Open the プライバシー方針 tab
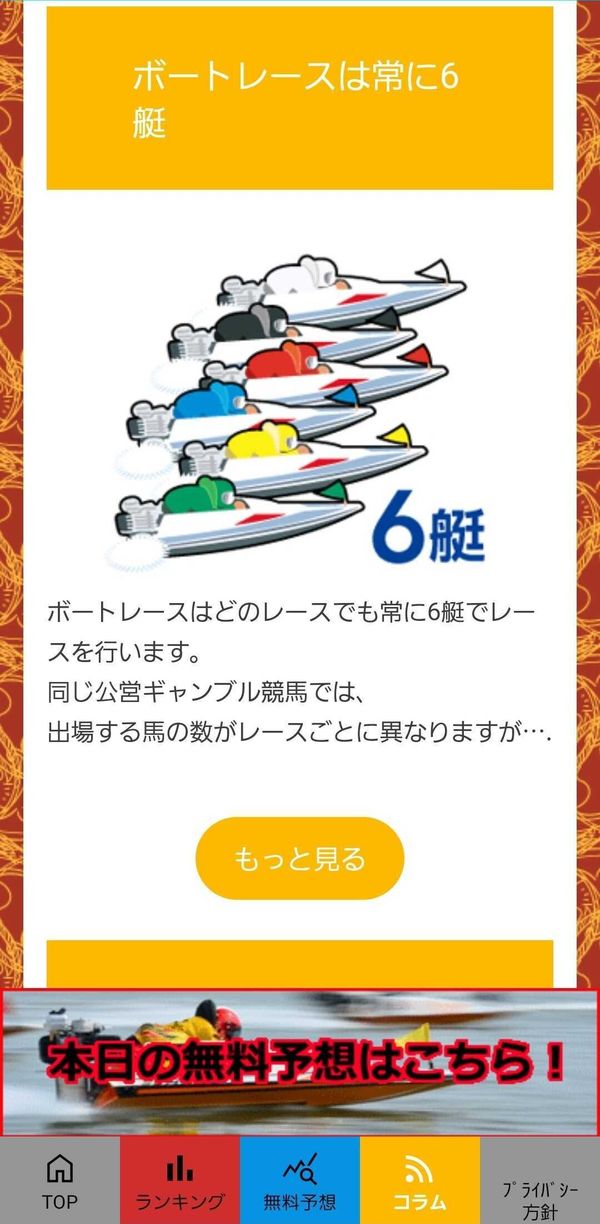The height and width of the screenshot is (1224, 600). tap(540, 1180)
